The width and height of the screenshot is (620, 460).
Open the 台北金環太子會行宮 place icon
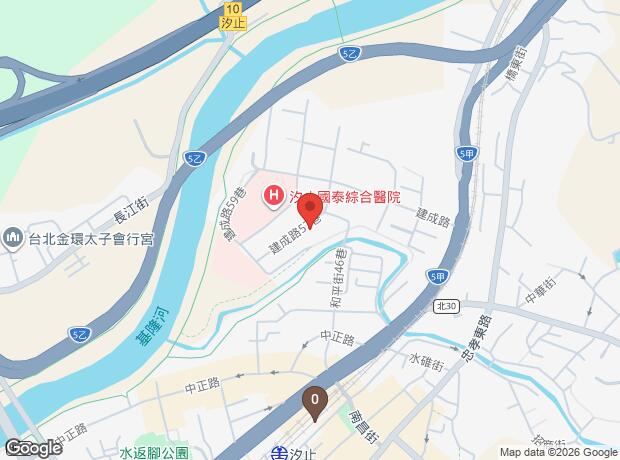pos(13,239)
